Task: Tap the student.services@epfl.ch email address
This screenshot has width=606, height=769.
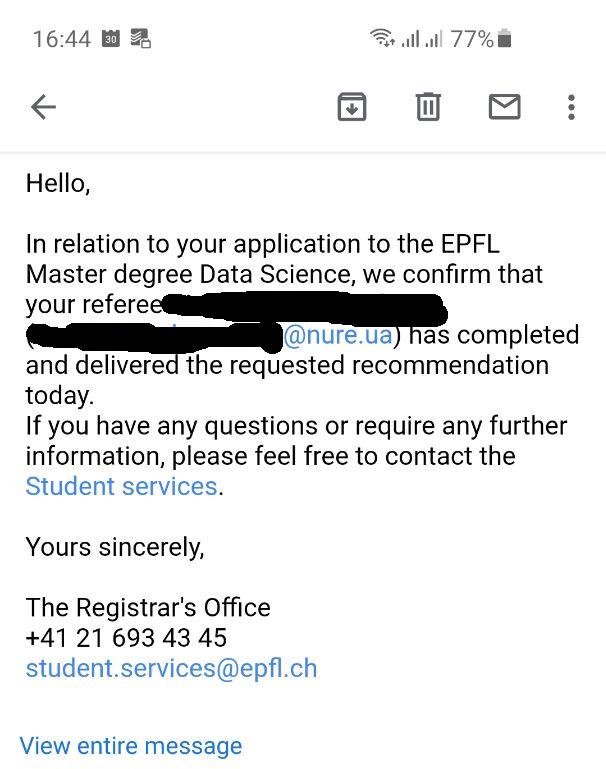Action: (x=171, y=669)
